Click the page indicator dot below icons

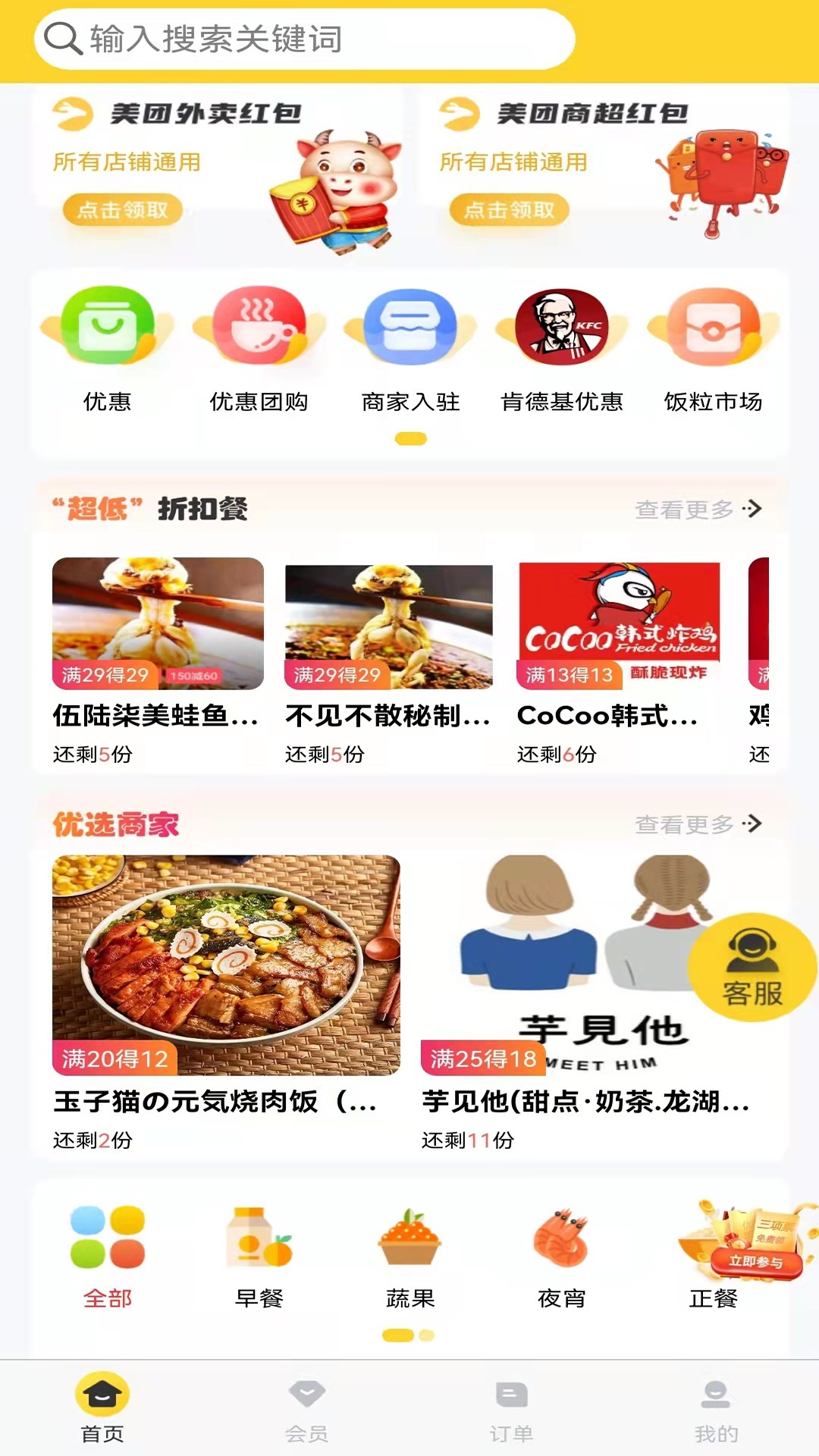pos(409,440)
